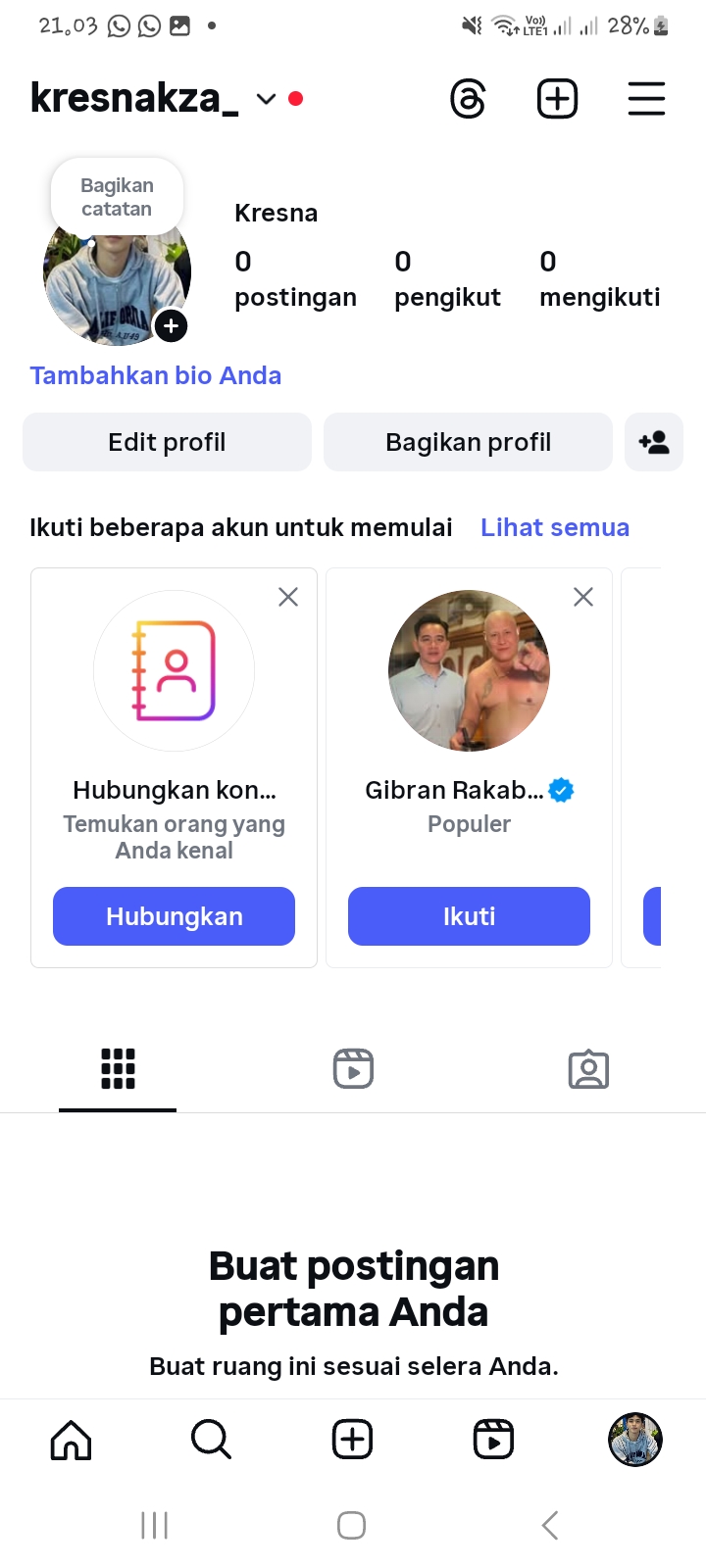Image resolution: width=706 pixels, height=1568 pixels.
Task: Go to the Home feed
Action: pos(71,1440)
